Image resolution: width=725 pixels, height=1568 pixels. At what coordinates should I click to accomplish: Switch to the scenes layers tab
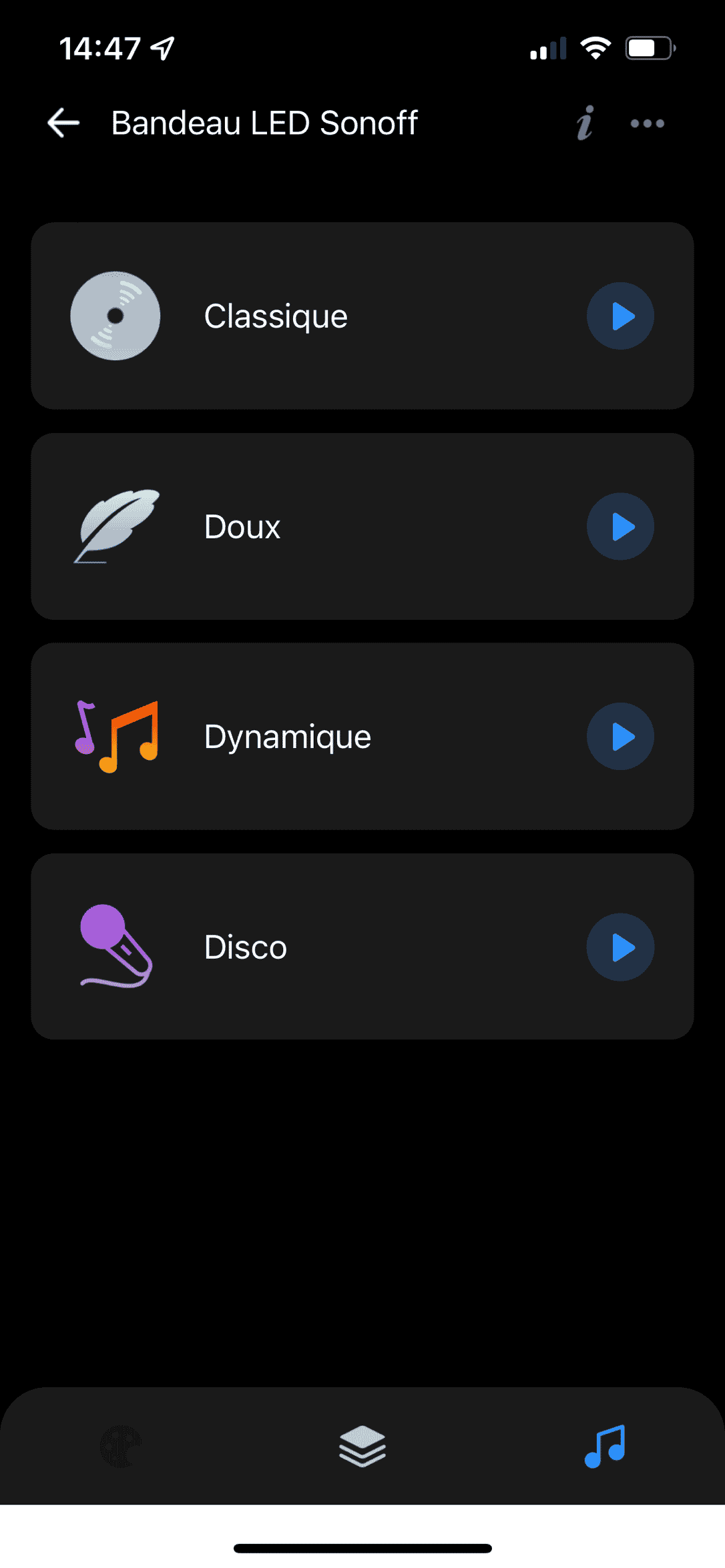coord(362,1447)
